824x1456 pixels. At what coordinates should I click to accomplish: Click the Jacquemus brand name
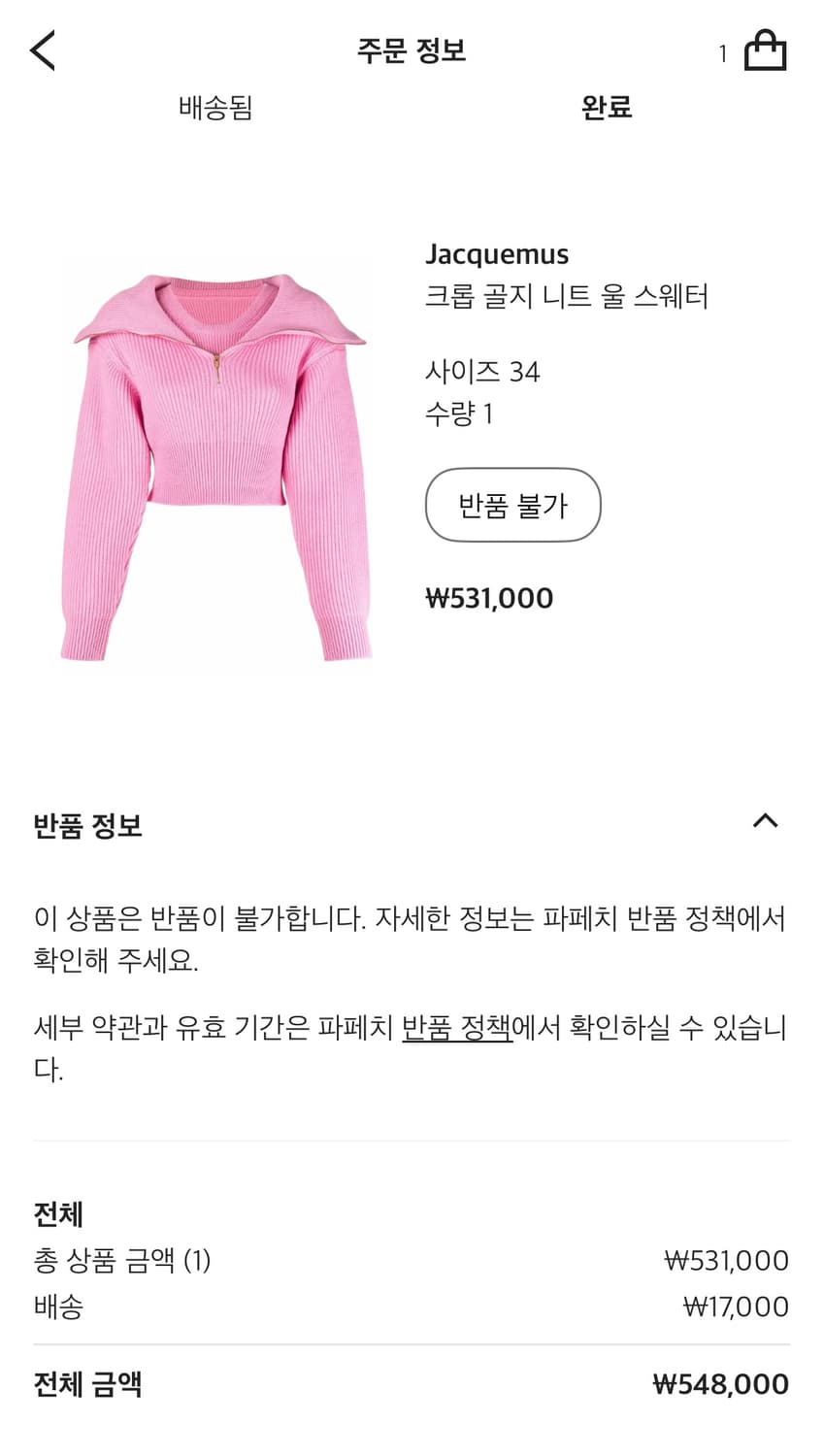499,254
